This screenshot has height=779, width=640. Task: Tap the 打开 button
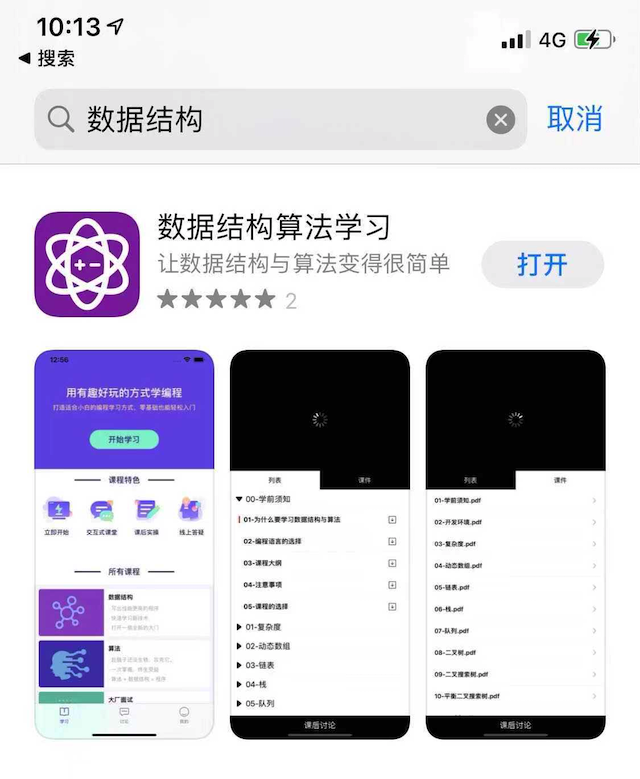(x=542, y=264)
